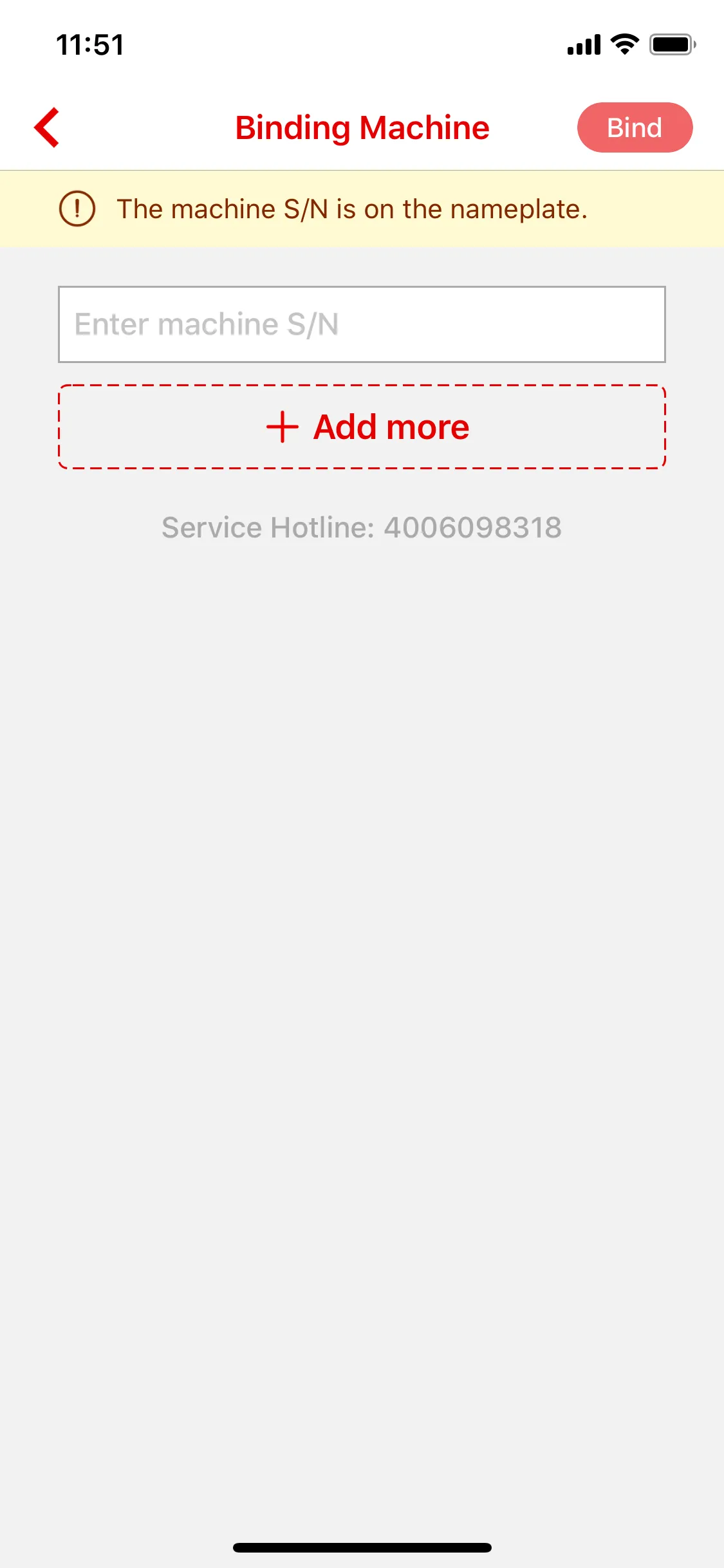Add more machine serial number fields

[362, 427]
